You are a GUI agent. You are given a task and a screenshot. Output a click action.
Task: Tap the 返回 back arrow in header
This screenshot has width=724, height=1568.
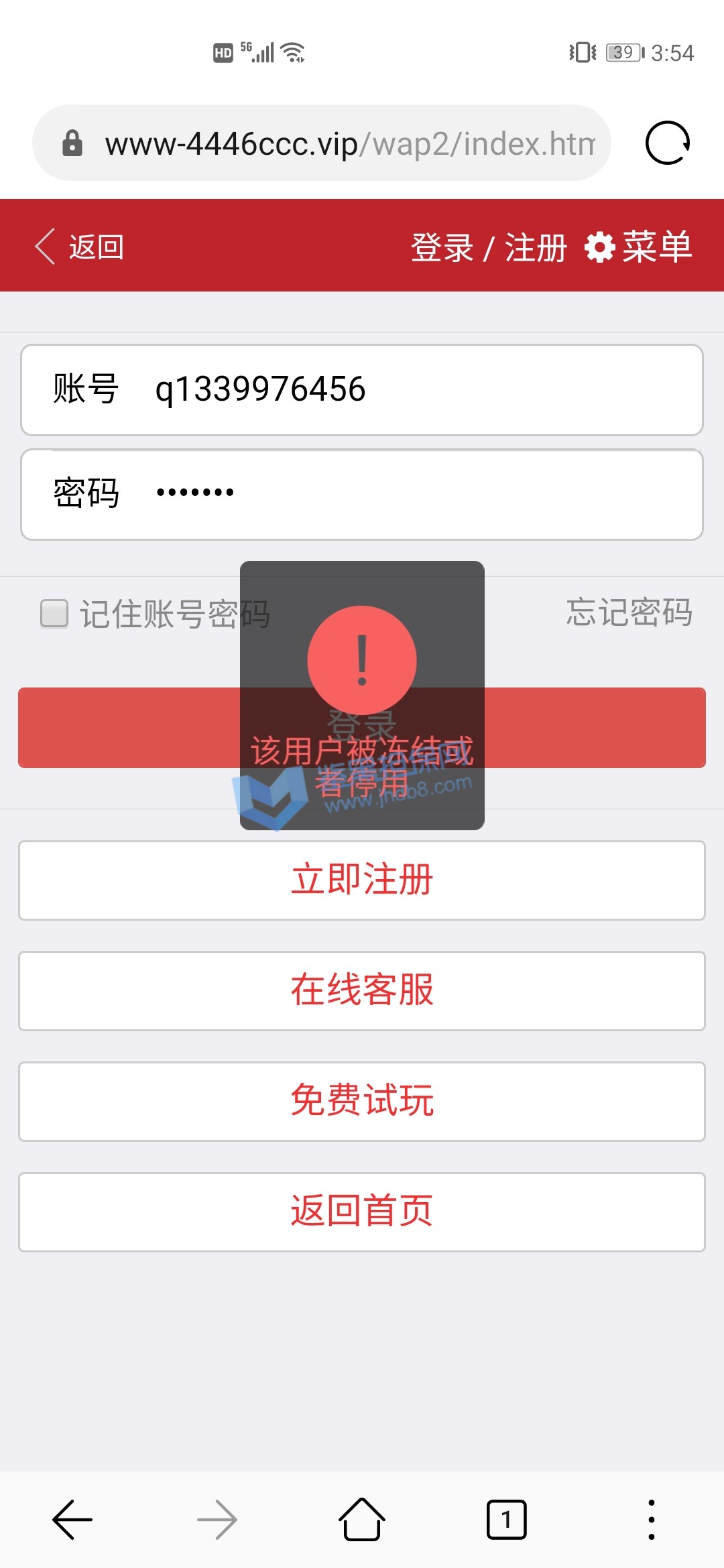pos(79,247)
